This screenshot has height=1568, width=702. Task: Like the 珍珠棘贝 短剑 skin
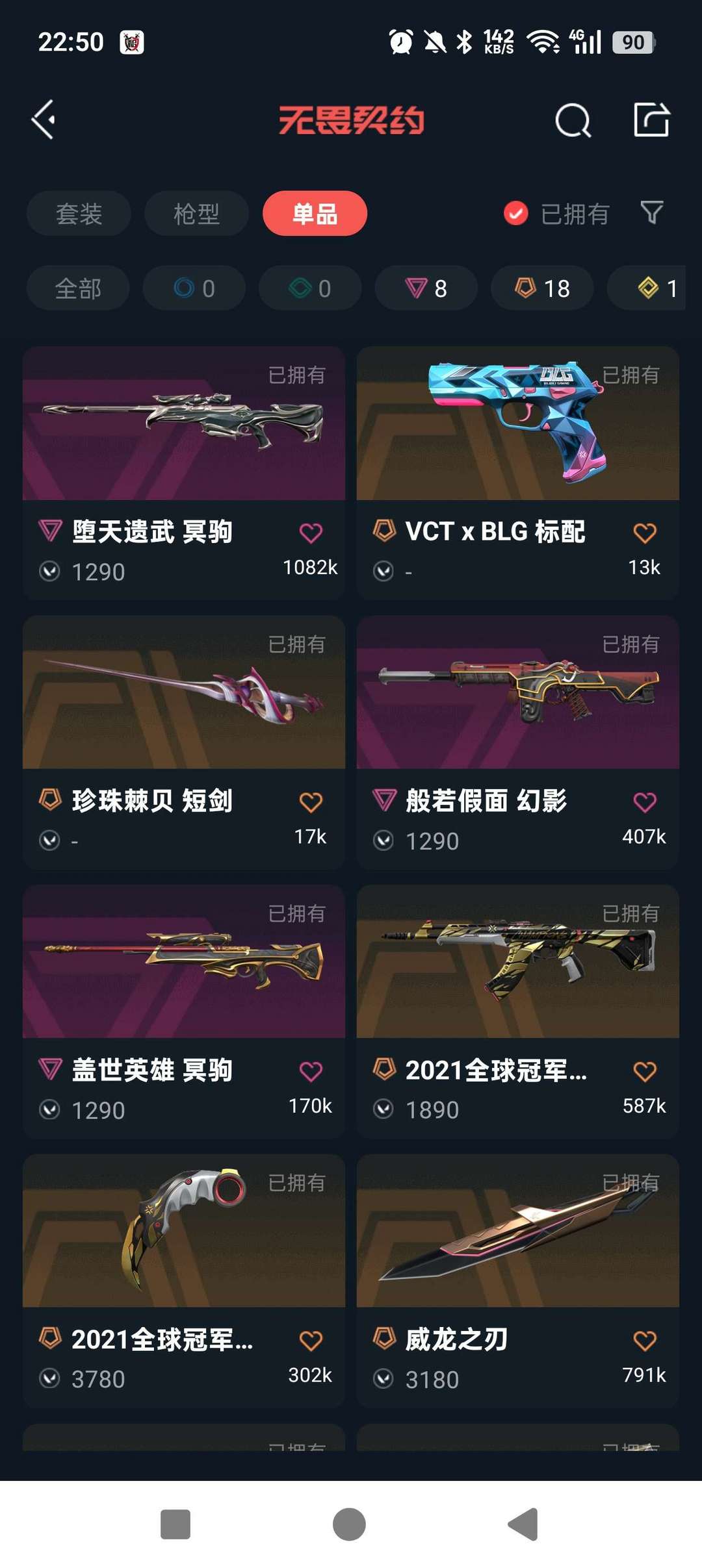click(311, 802)
